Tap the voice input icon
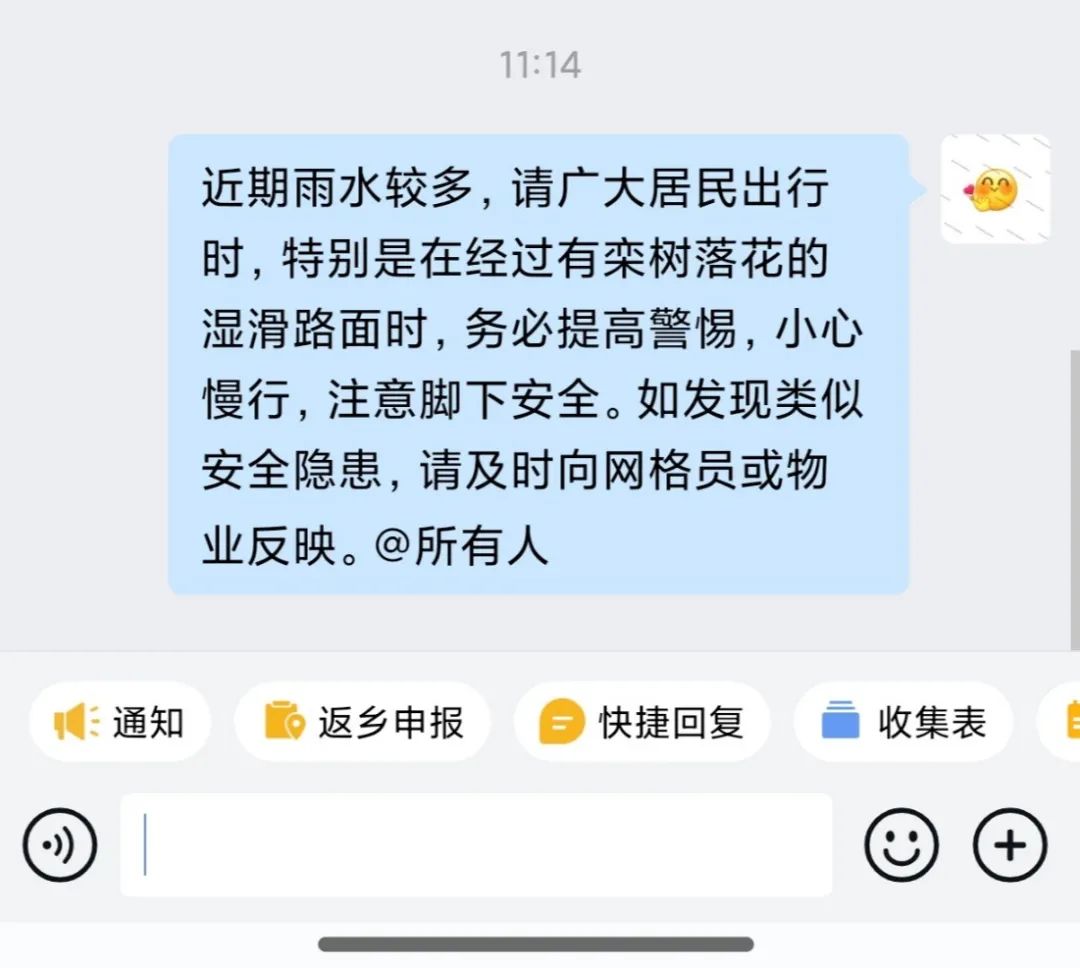 60,845
